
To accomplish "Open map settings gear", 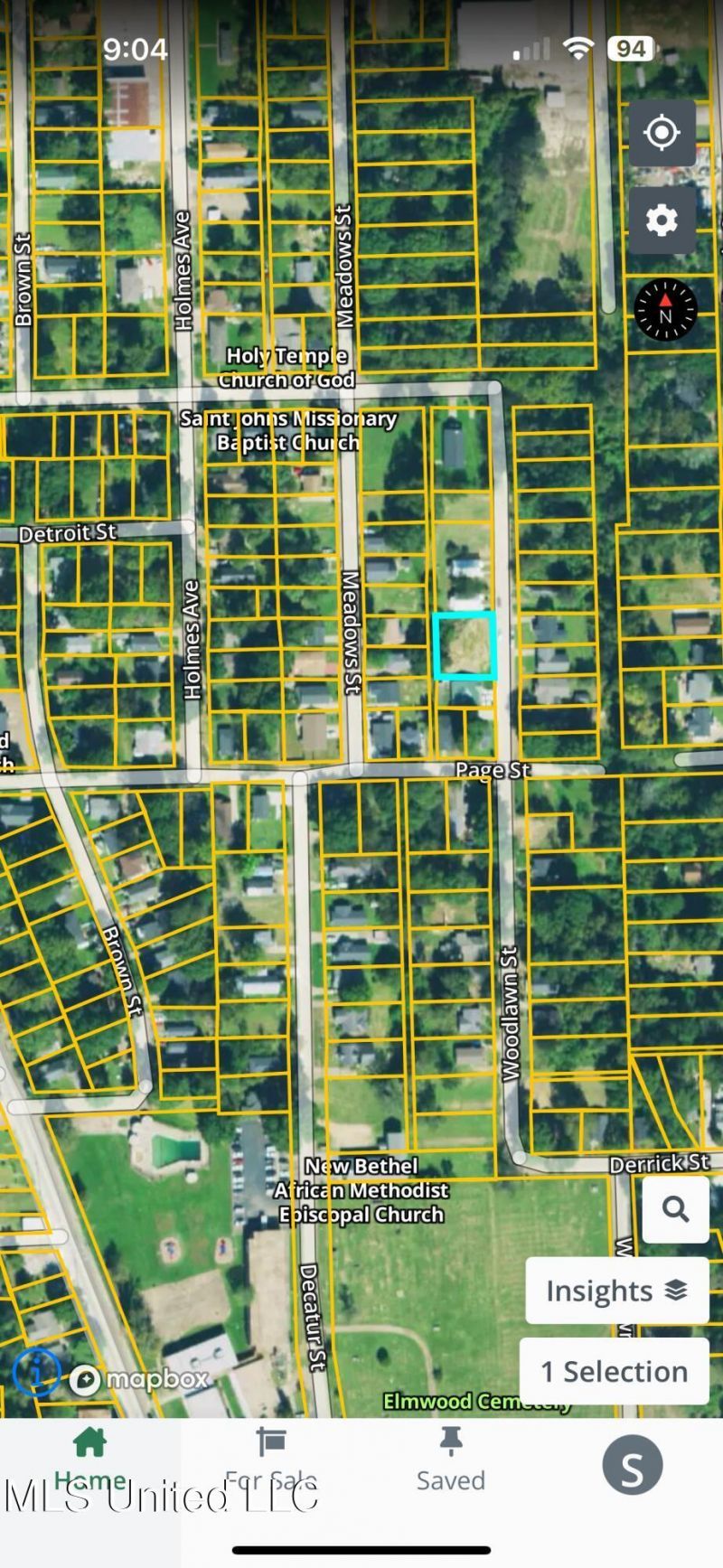I will click(x=662, y=220).
